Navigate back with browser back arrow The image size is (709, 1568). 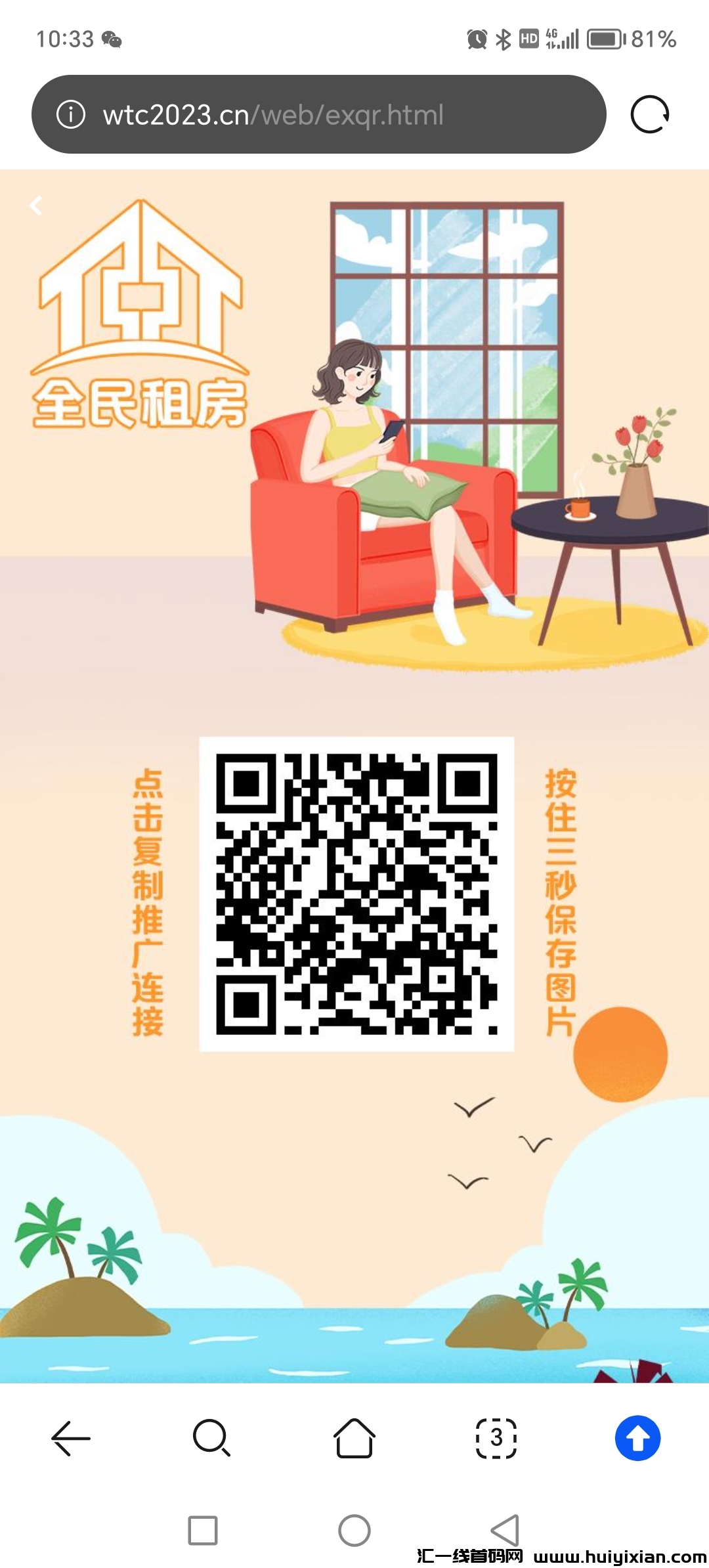coord(71,1438)
